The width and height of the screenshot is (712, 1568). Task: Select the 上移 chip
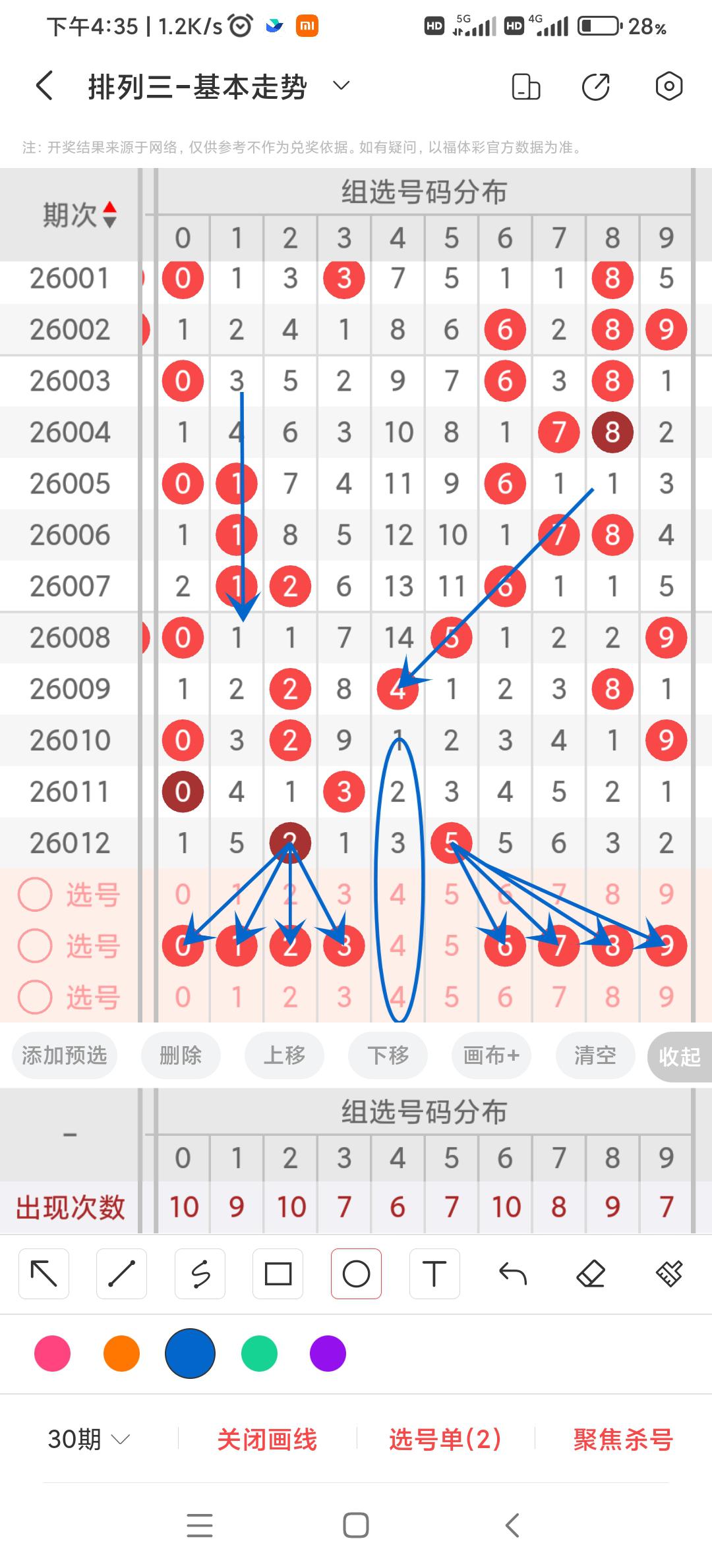click(x=284, y=1055)
